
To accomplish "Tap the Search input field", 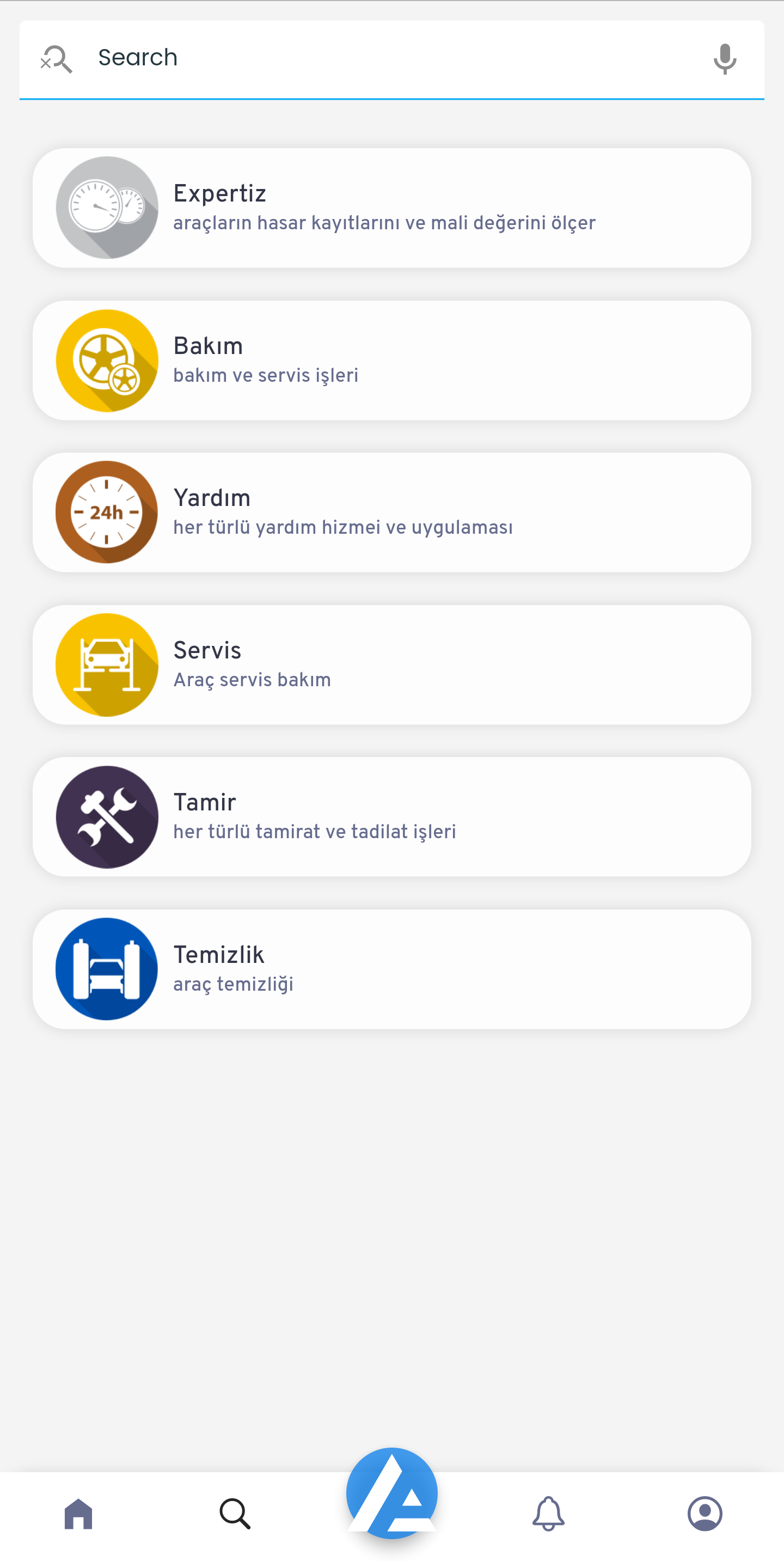I will tap(388, 58).
